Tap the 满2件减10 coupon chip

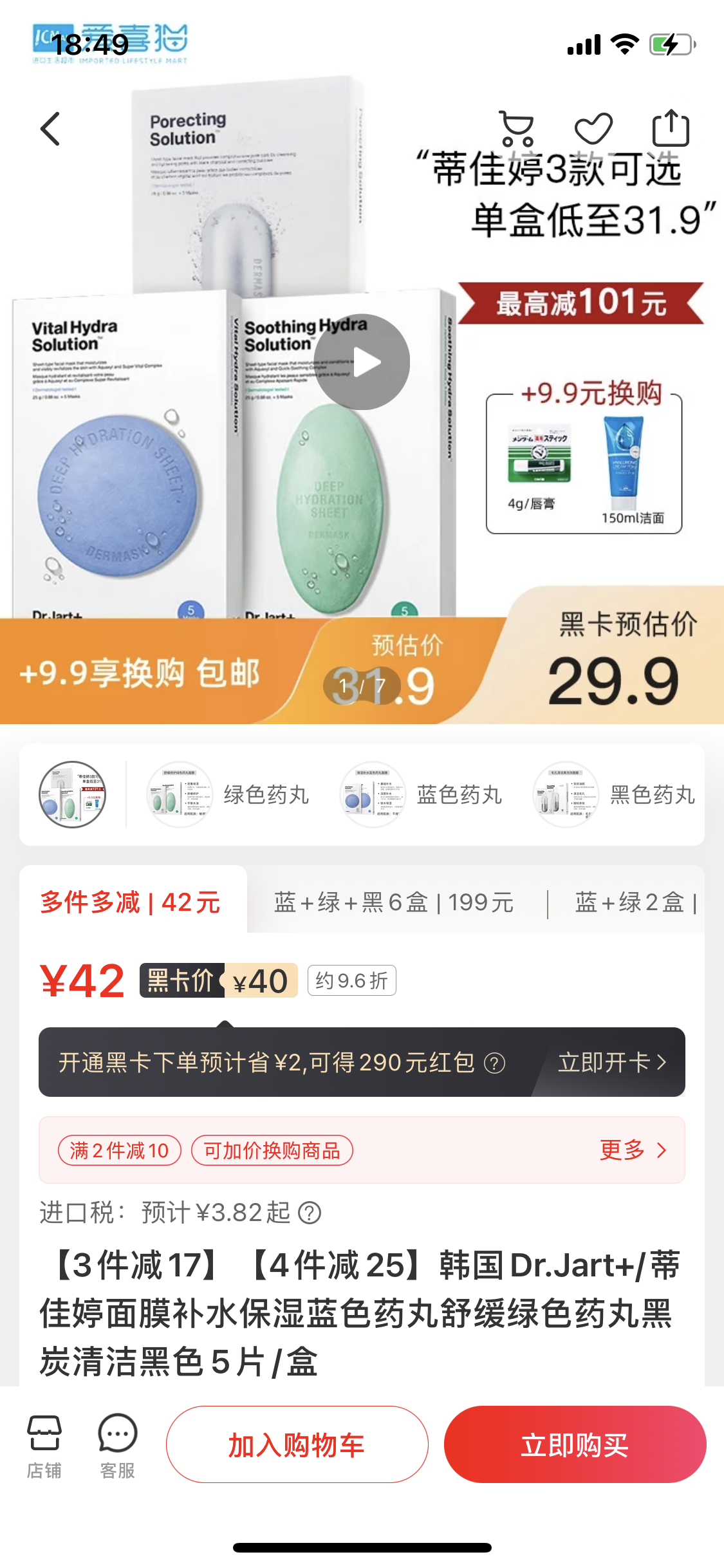tap(120, 1150)
